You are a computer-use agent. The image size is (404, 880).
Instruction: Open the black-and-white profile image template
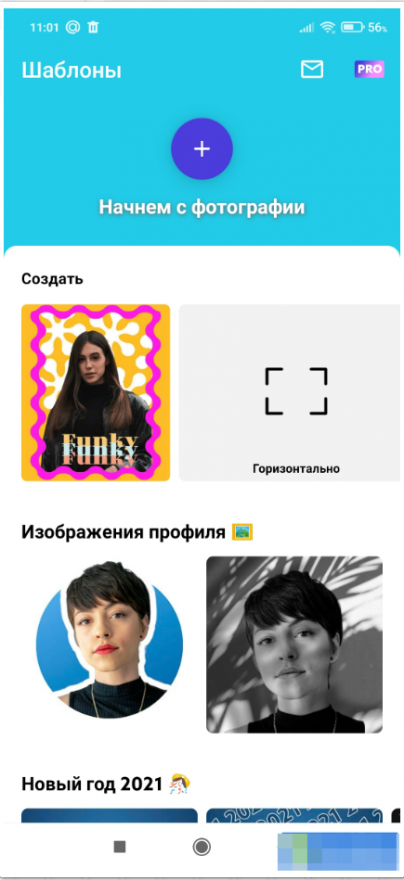pyautogui.click(x=295, y=644)
